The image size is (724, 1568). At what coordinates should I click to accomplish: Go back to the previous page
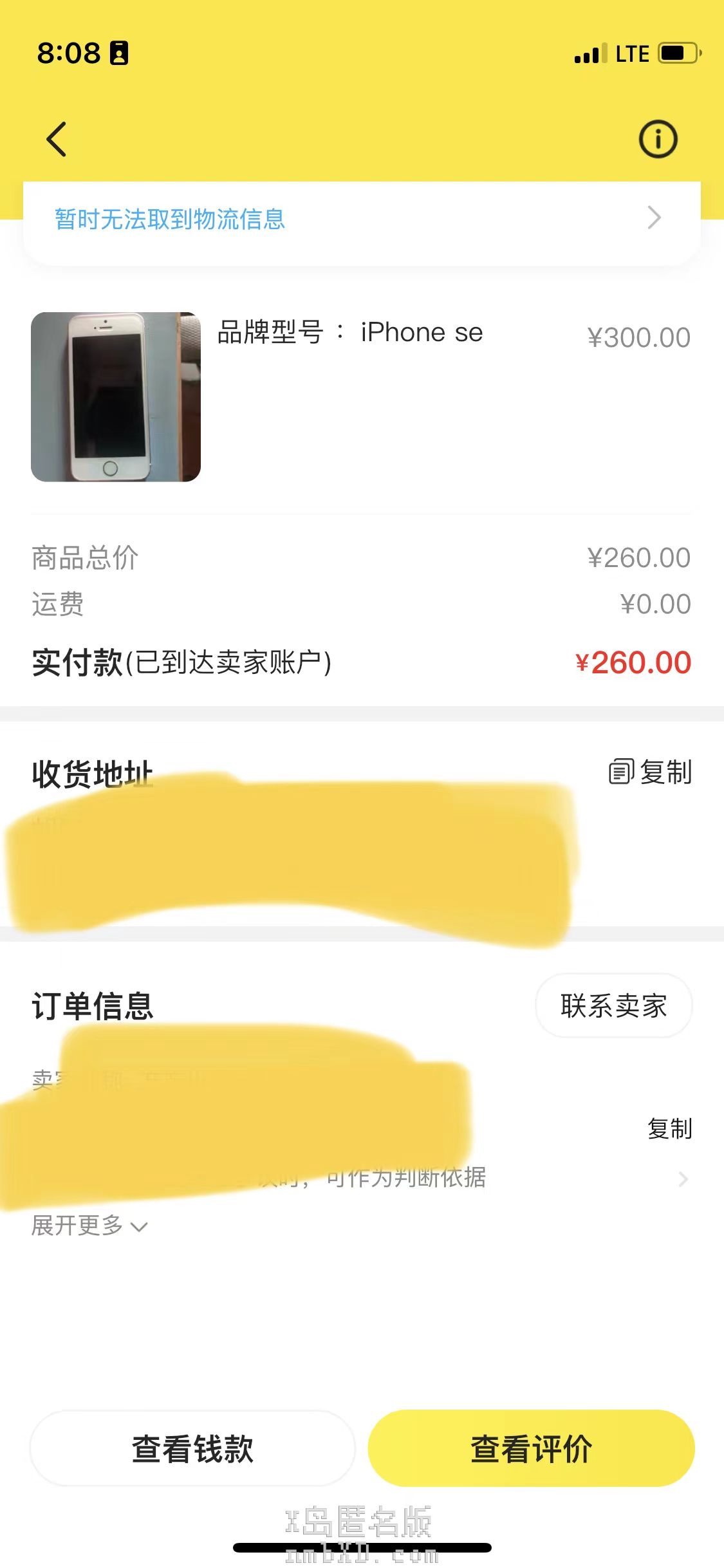coord(57,139)
